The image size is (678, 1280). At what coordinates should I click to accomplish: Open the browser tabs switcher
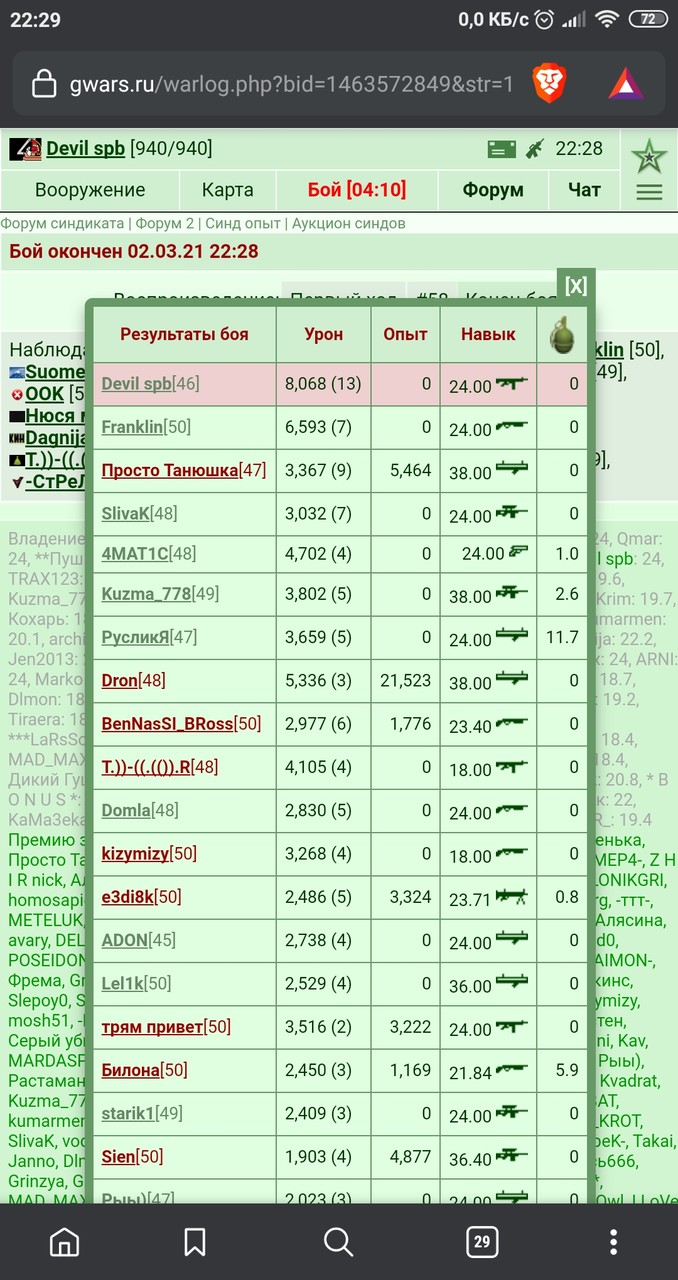[x=482, y=1242]
